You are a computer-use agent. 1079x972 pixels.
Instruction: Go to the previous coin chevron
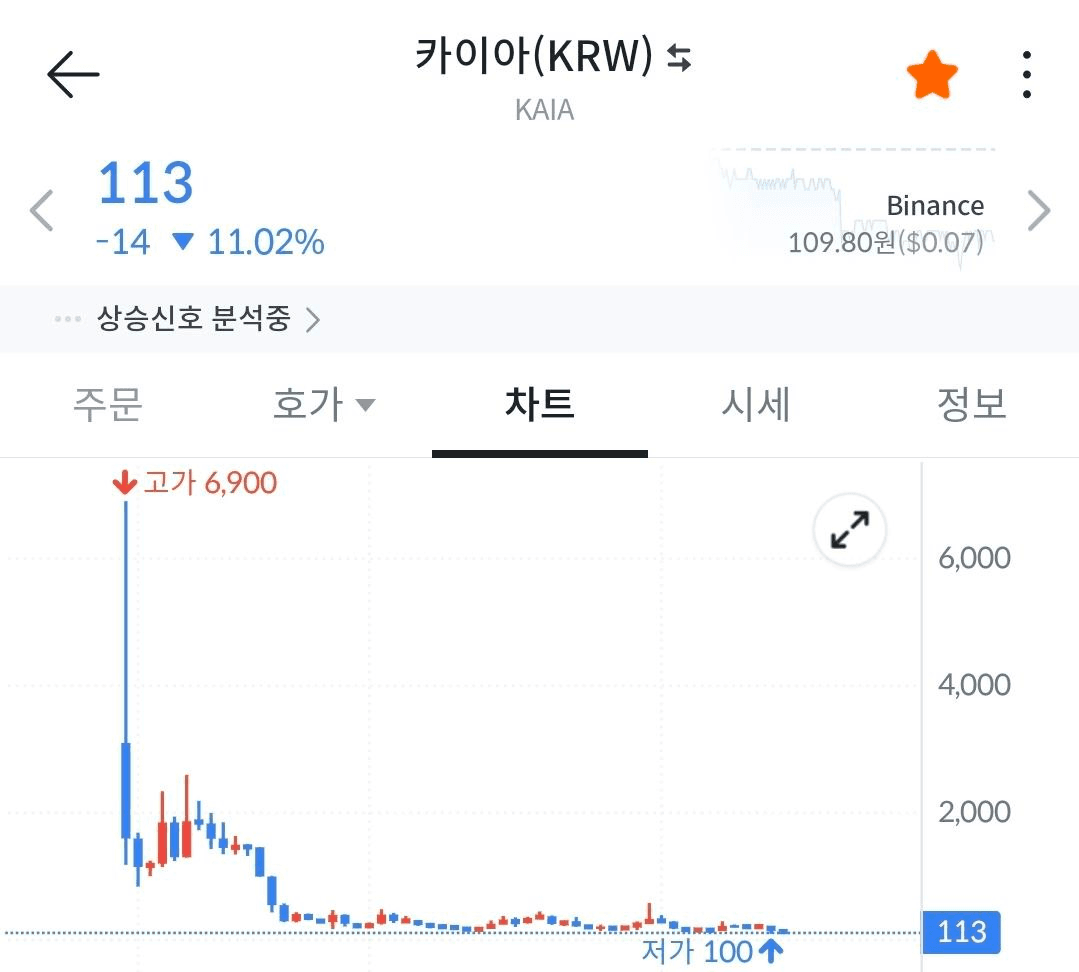click(x=41, y=211)
